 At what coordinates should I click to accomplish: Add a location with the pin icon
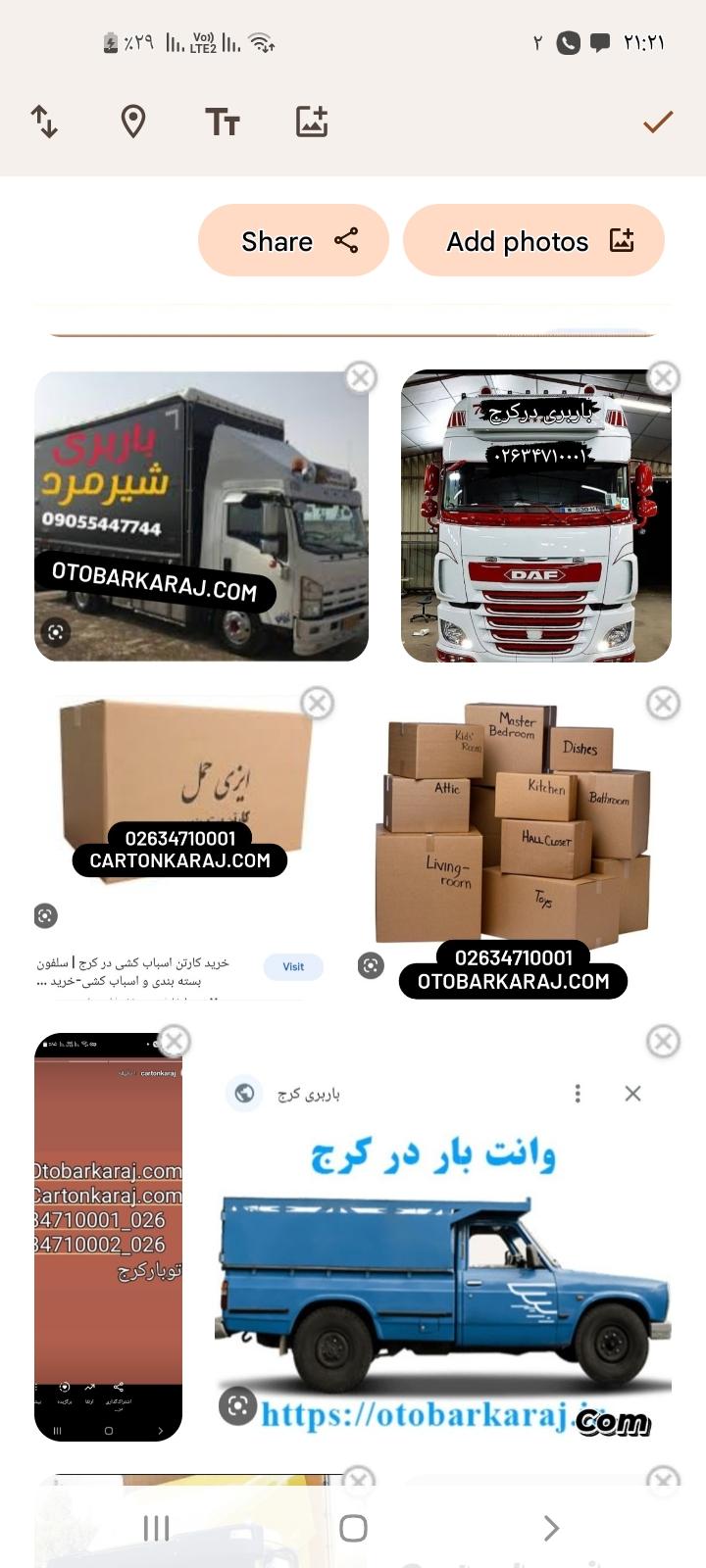click(x=133, y=122)
